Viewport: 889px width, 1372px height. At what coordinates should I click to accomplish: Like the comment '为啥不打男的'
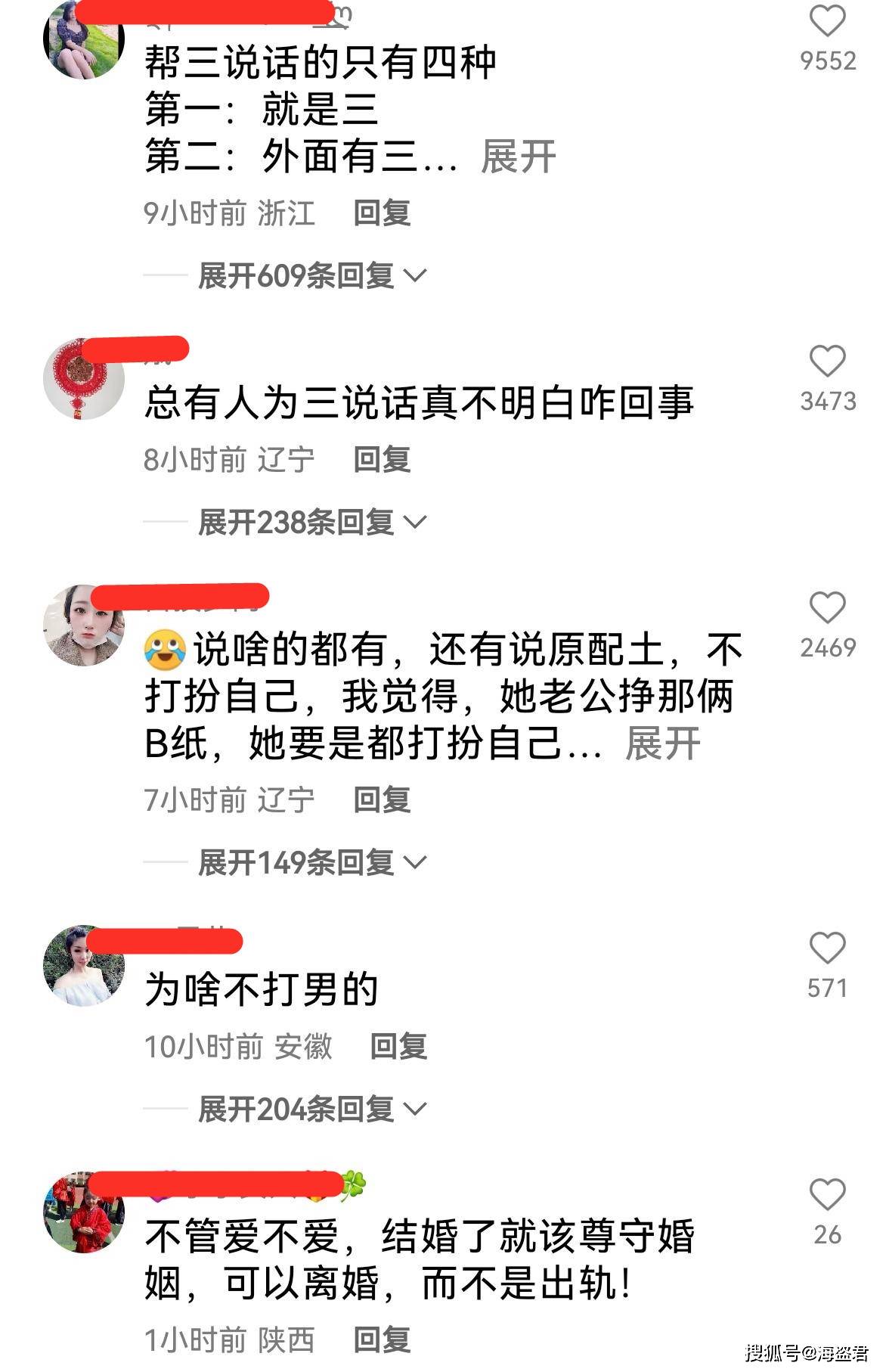click(827, 948)
